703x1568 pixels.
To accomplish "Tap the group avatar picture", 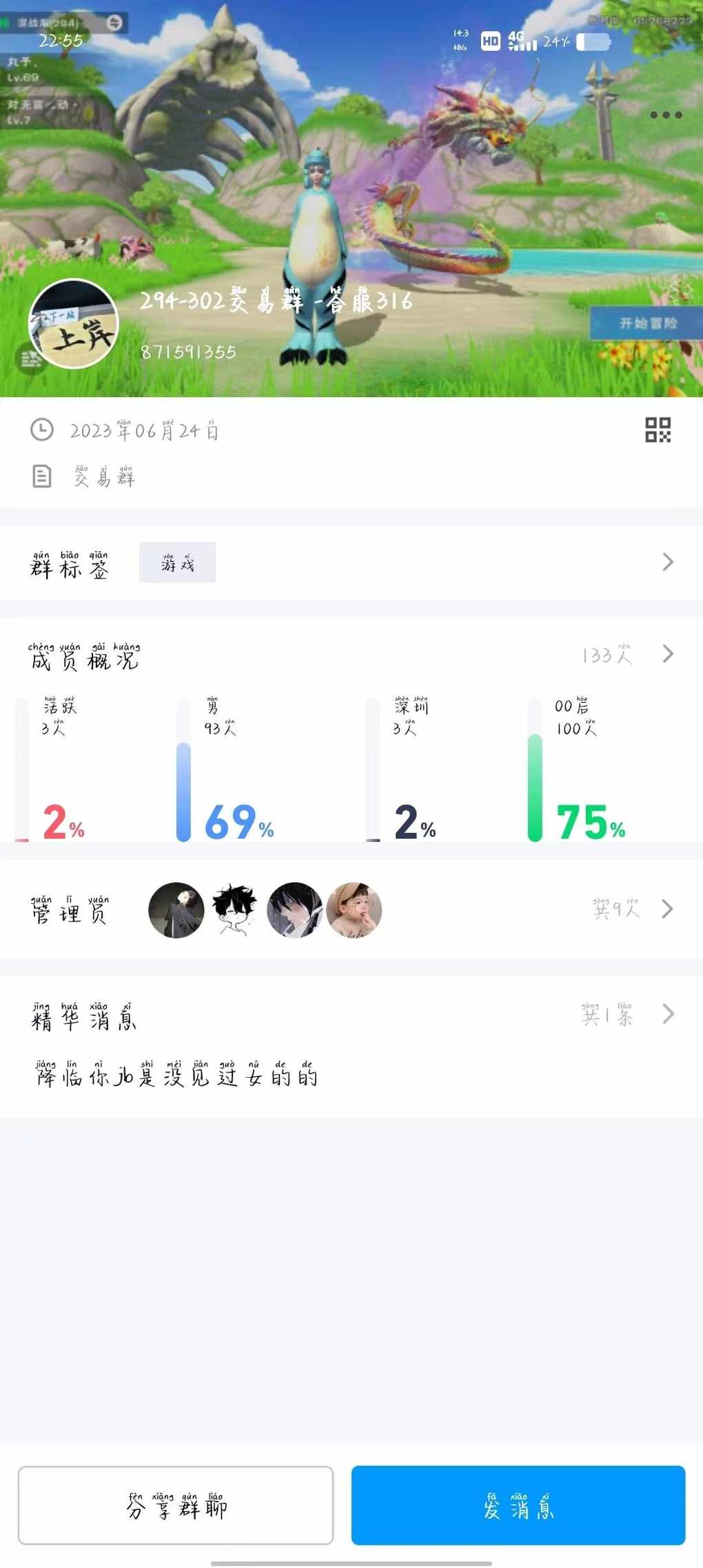I will click(74, 323).
